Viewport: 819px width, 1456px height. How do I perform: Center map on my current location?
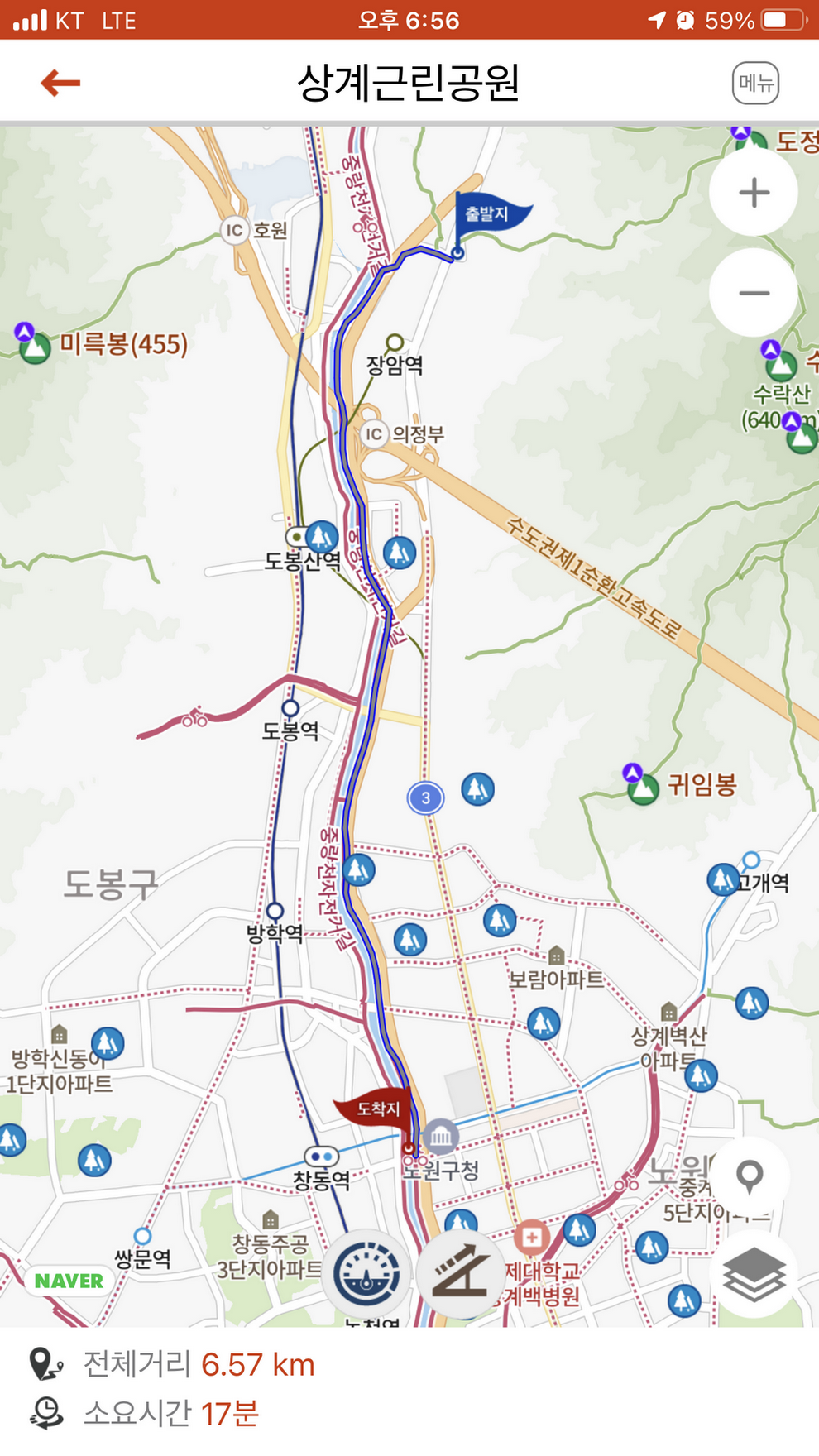(750, 1176)
